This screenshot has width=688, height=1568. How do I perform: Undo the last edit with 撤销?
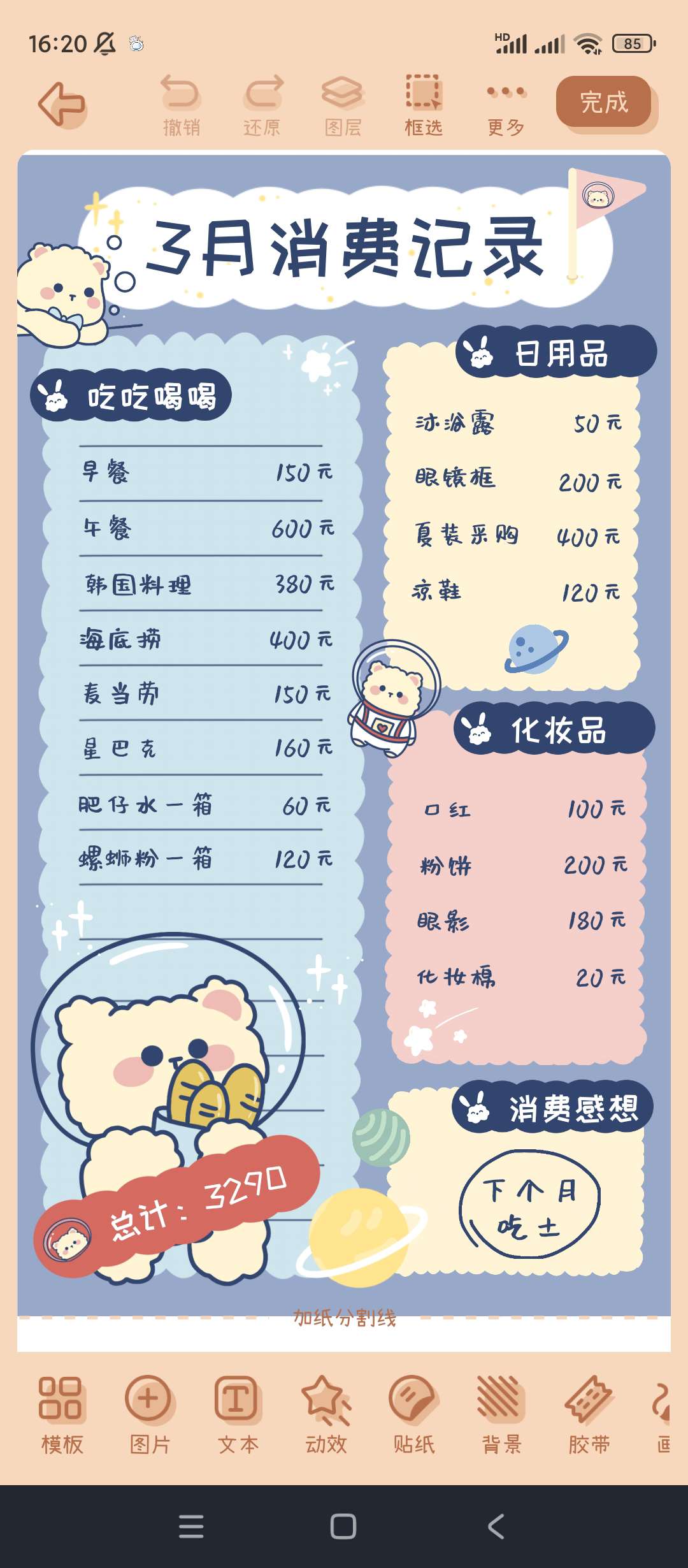coord(182,105)
